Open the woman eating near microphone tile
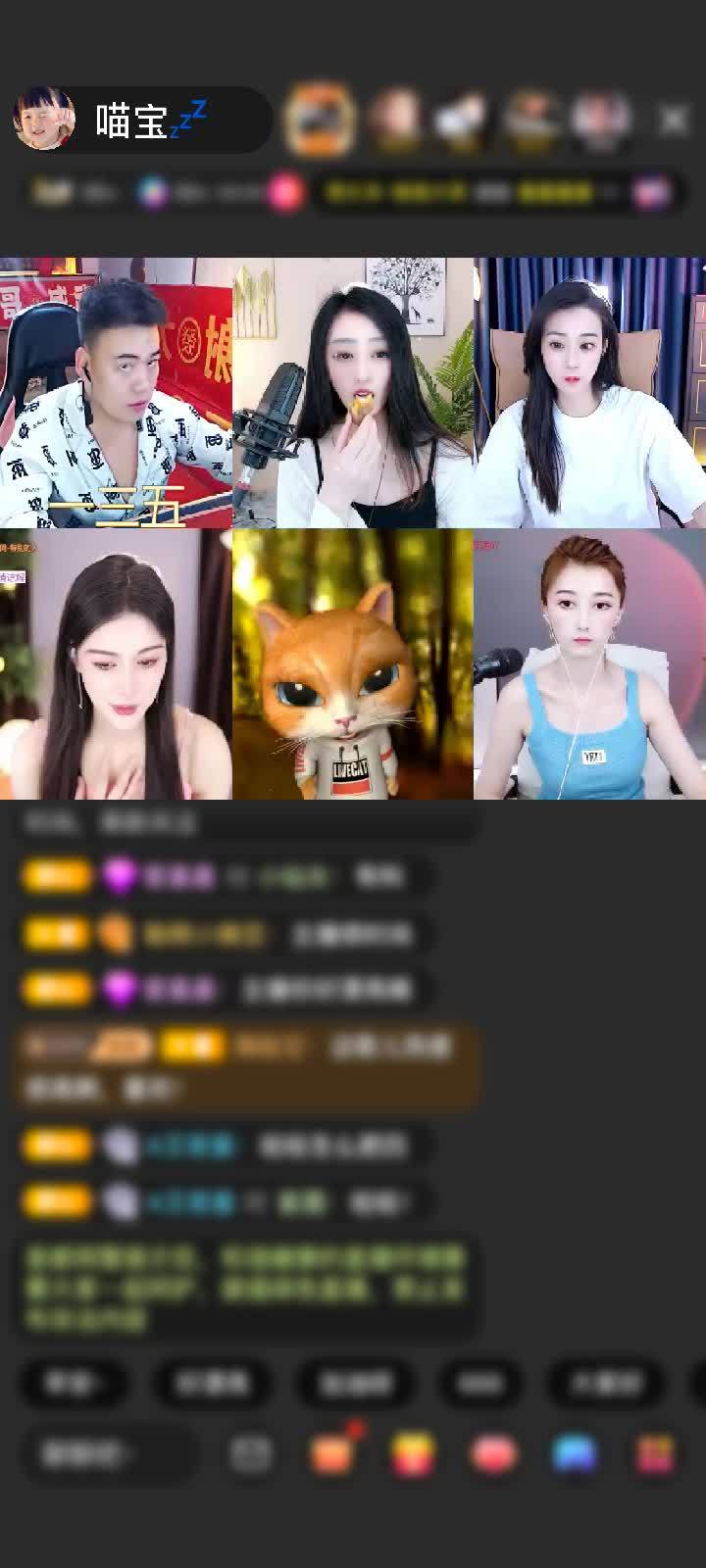Viewport: 706px width, 1568px height. [x=353, y=393]
